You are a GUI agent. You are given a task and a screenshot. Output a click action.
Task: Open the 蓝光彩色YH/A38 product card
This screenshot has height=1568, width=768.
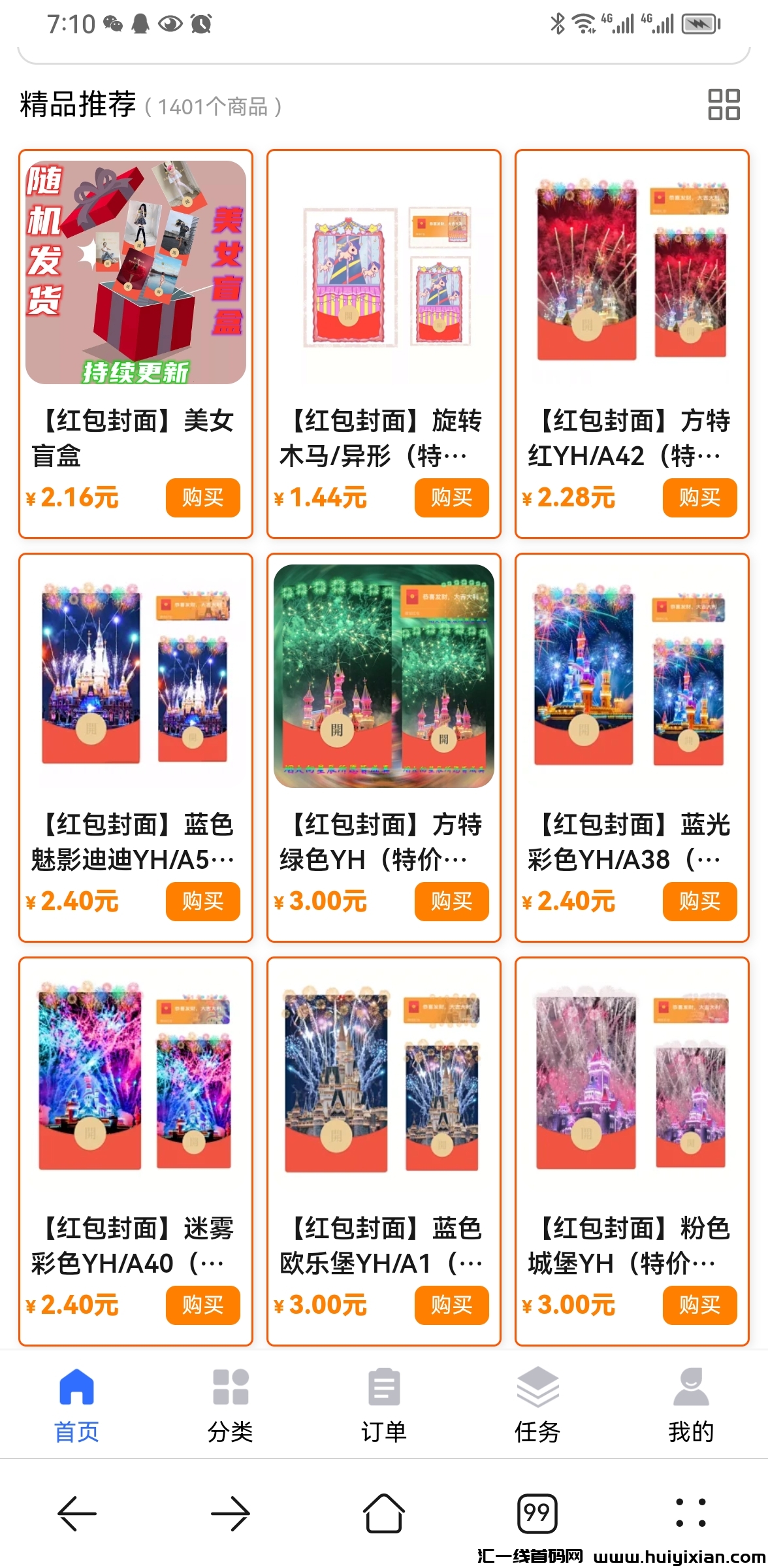632,719
